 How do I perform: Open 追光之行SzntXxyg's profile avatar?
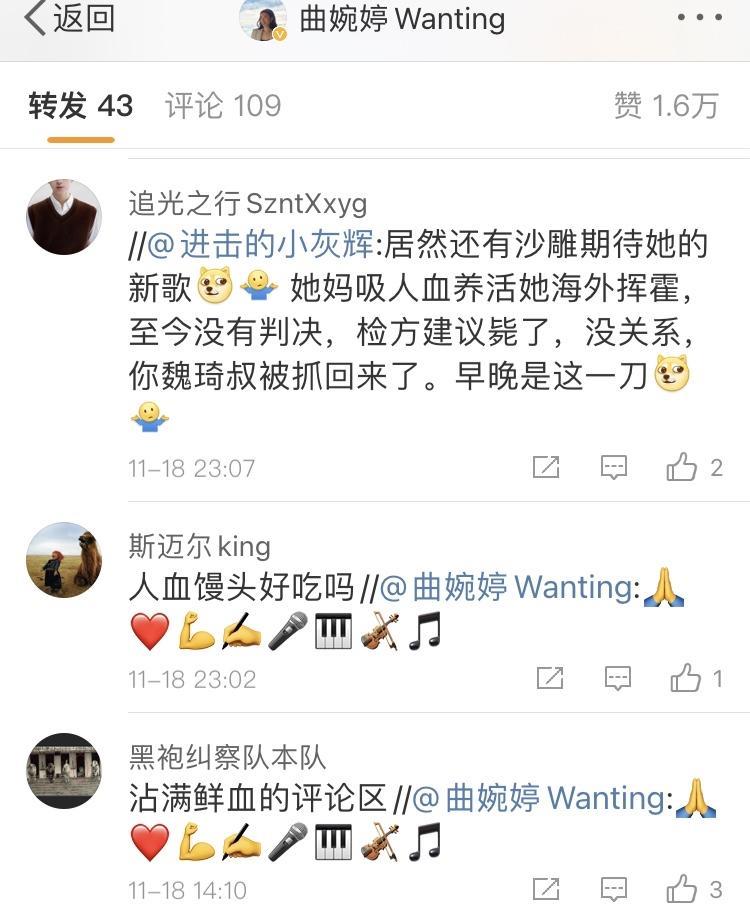click(x=63, y=217)
